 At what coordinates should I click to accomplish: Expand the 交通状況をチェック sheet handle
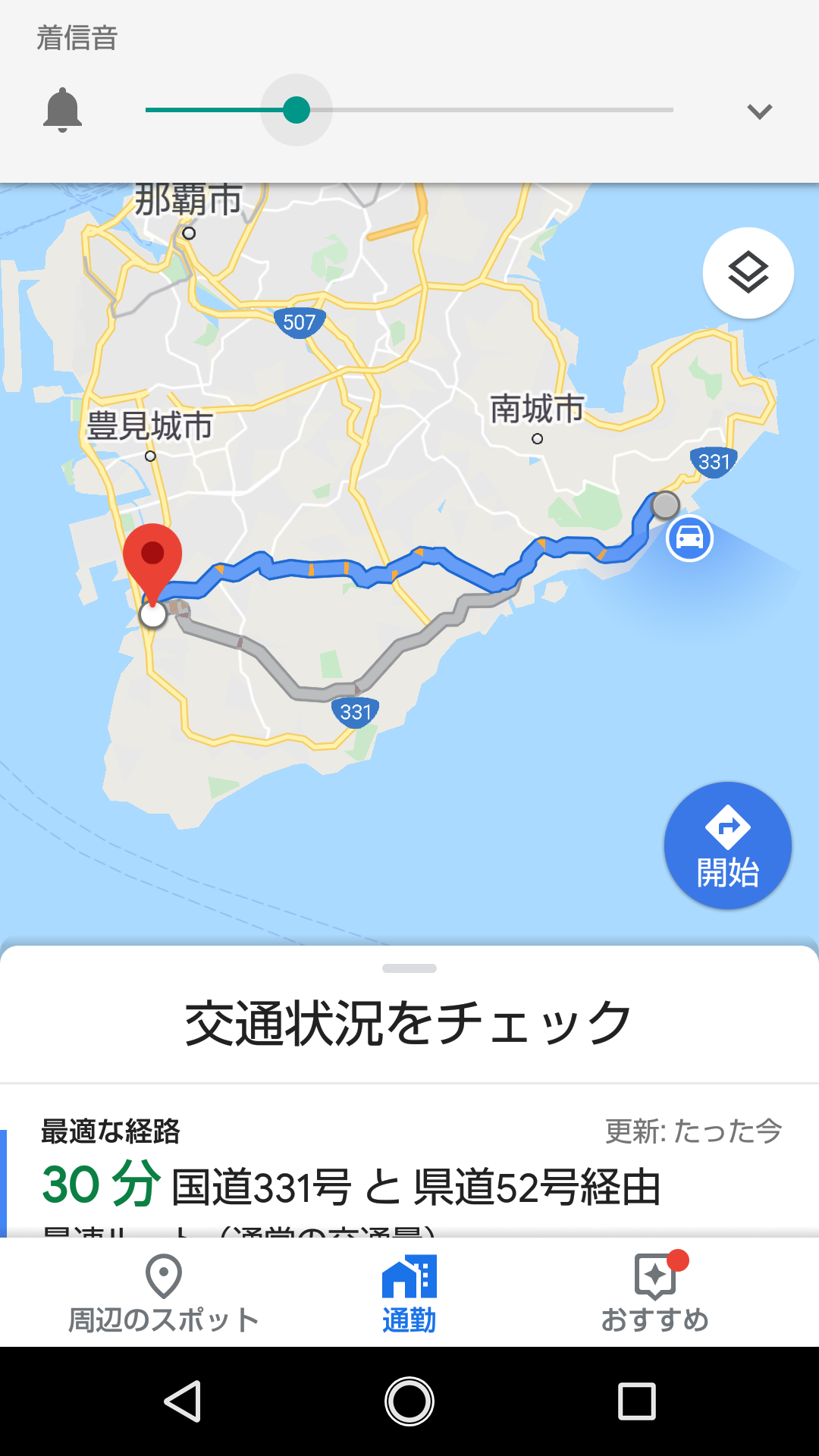pyautogui.click(x=409, y=968)
